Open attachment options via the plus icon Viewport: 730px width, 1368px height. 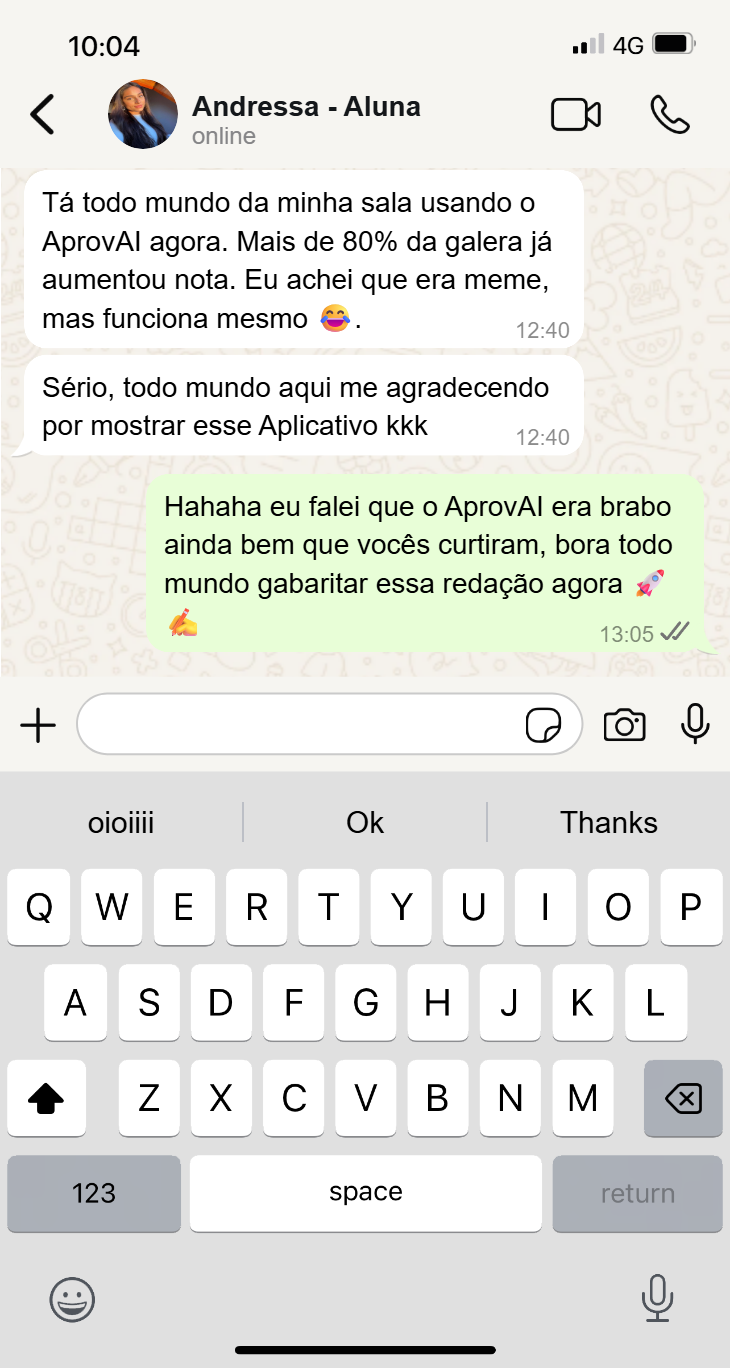point(37,724)
